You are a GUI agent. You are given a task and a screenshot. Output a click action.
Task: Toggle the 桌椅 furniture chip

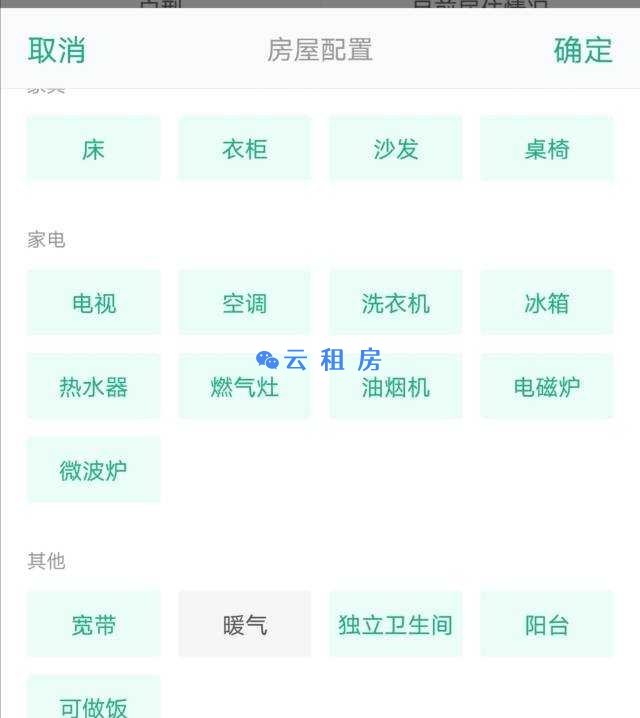[x=547, y=149]
